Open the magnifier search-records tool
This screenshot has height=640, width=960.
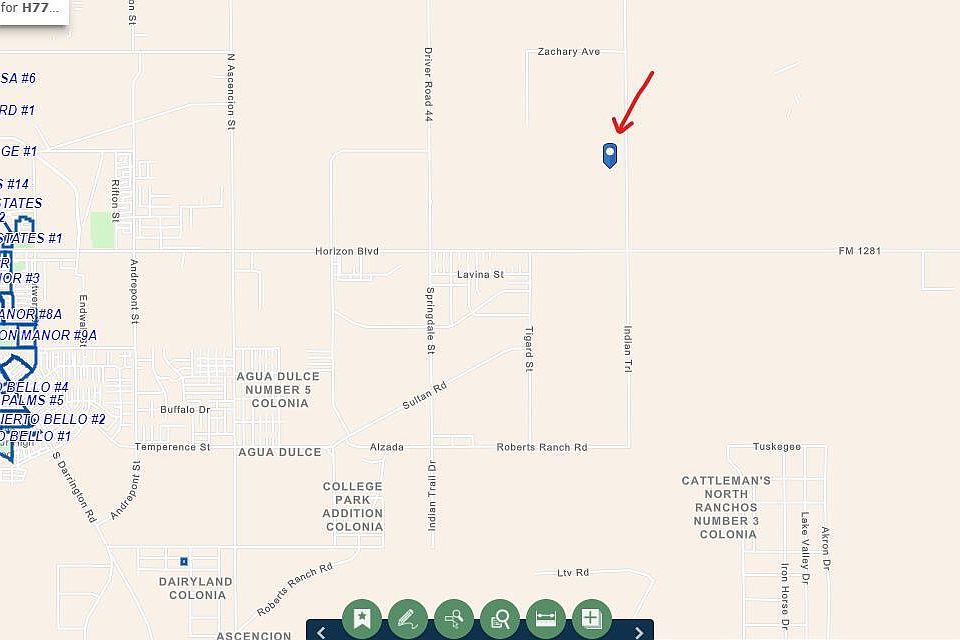[499, 619]
